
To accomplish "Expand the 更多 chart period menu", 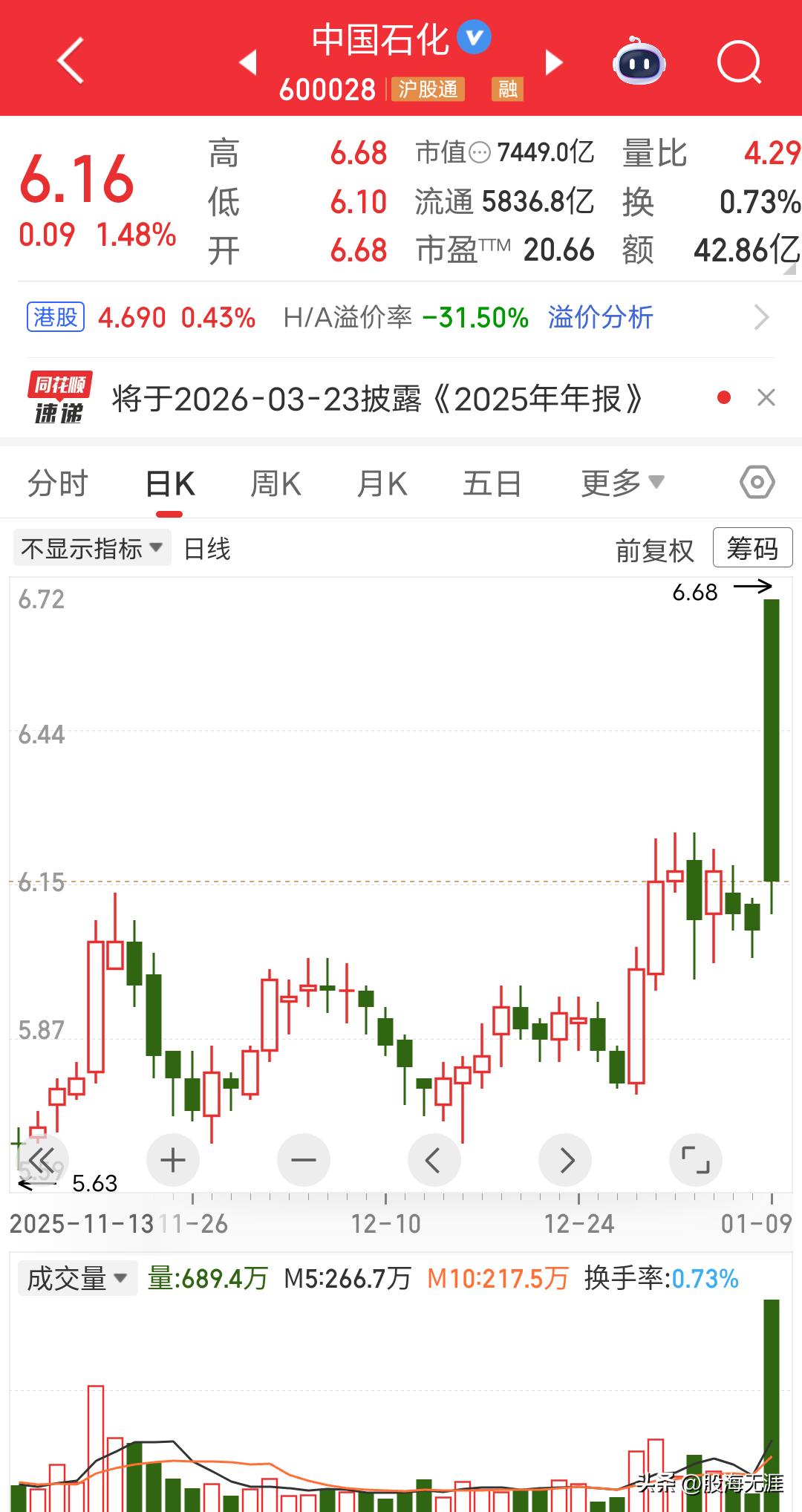I will coord(622,482).
